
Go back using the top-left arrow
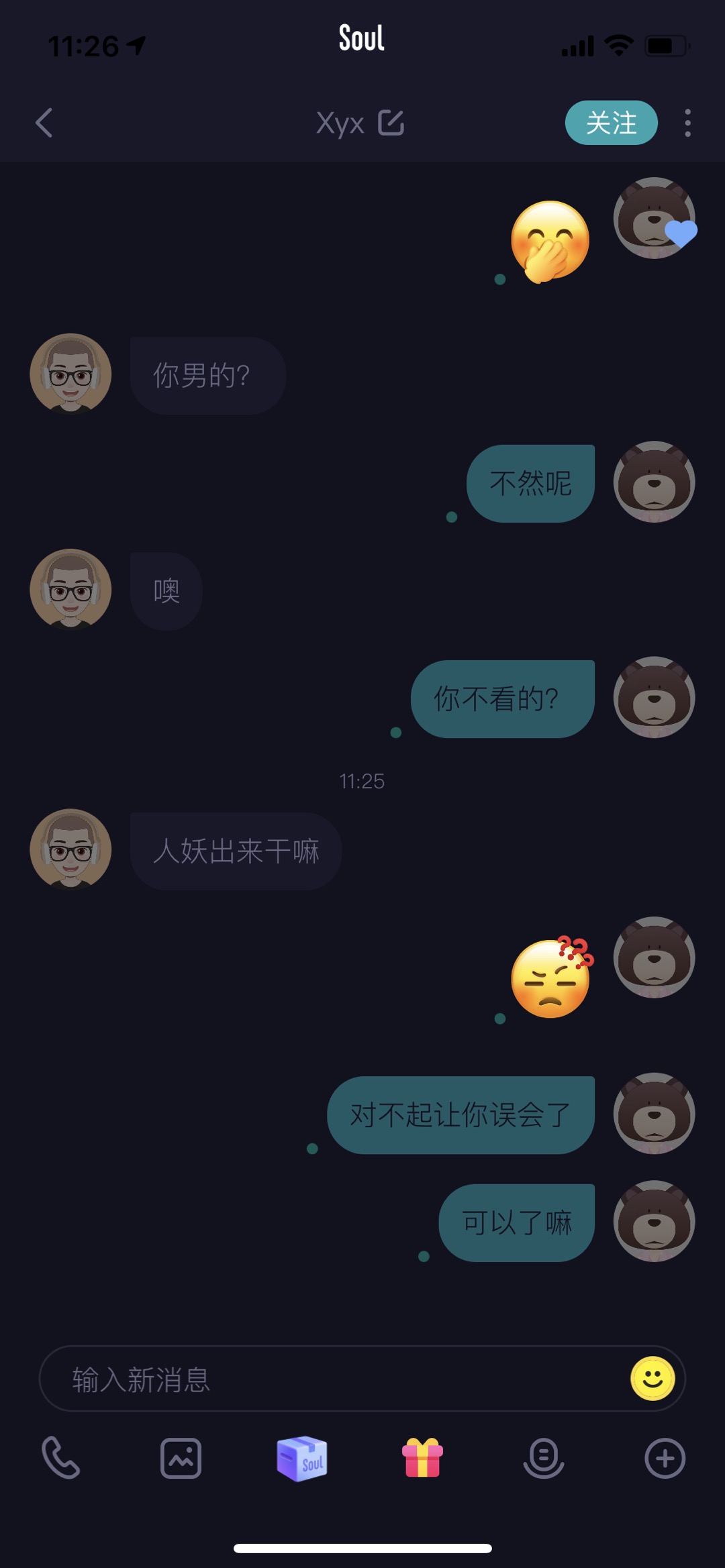44,123
